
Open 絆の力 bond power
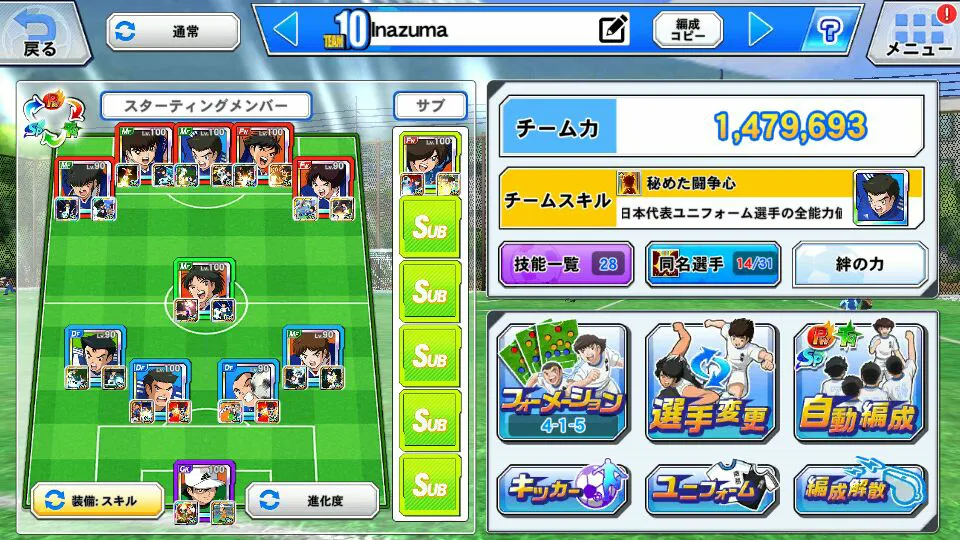tap(860, 265)
